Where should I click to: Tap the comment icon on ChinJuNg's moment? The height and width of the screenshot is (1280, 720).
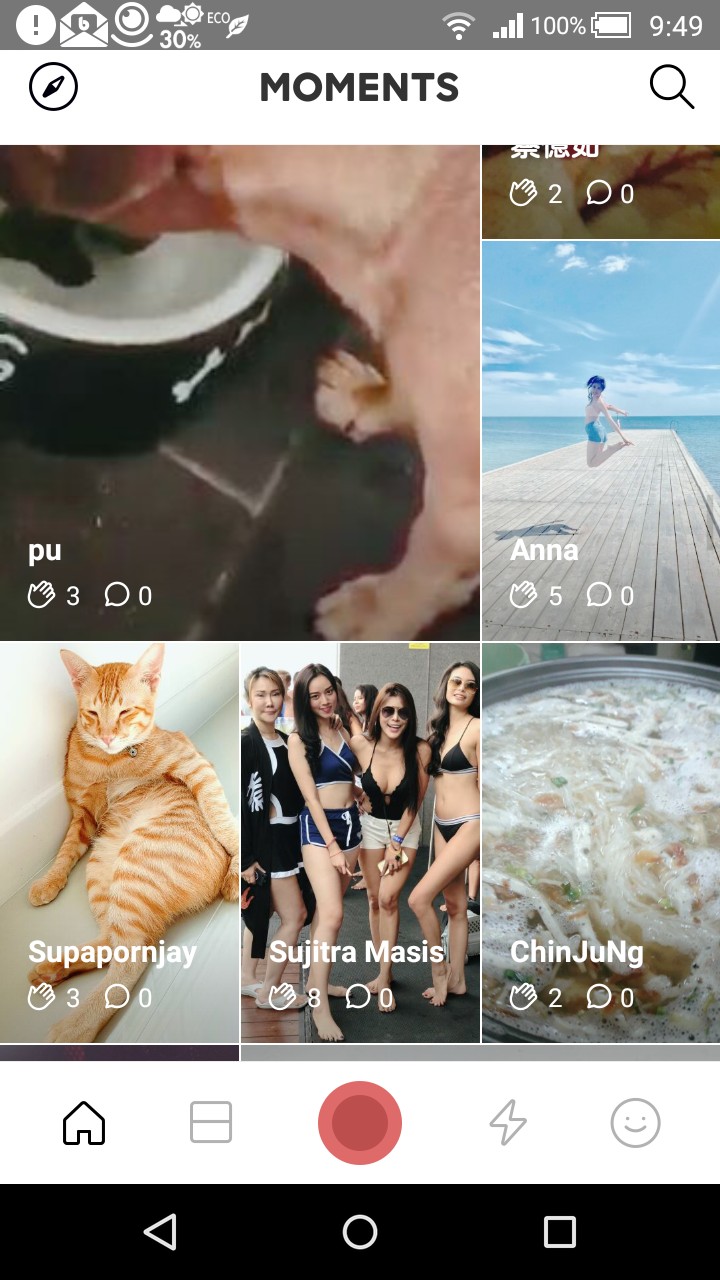[599, 997]
